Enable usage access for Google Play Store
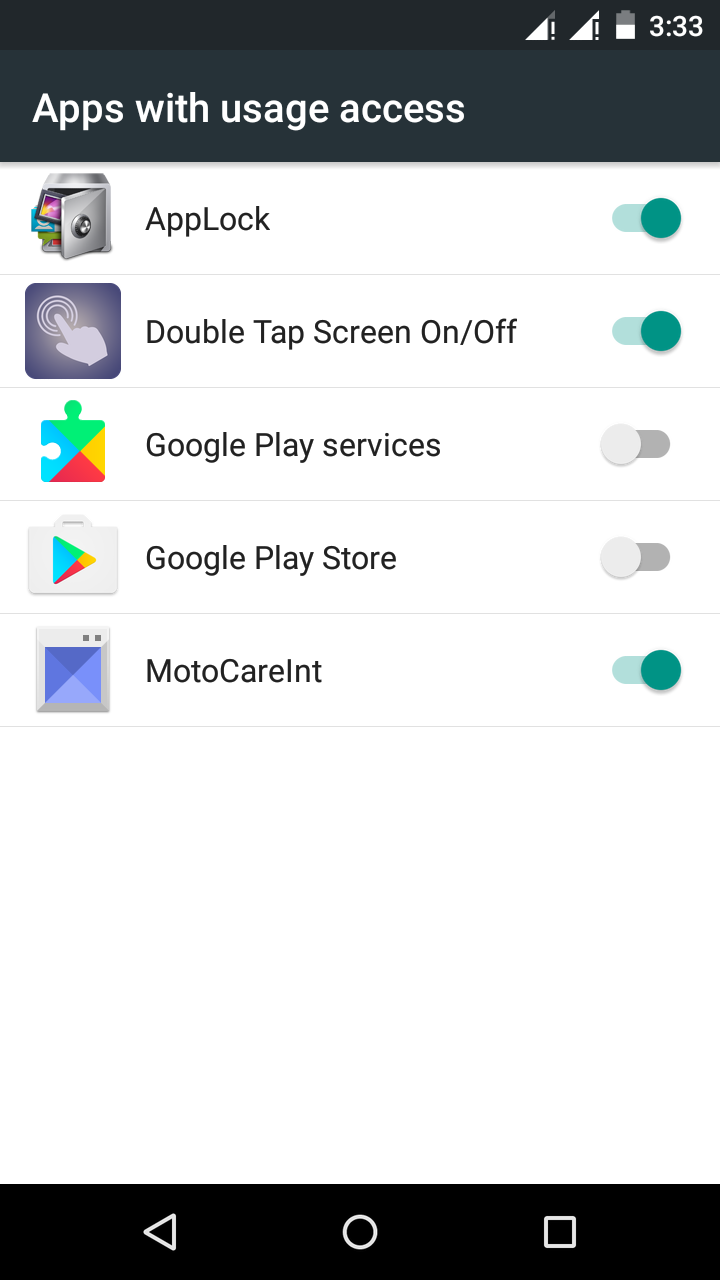 (635, 558)
